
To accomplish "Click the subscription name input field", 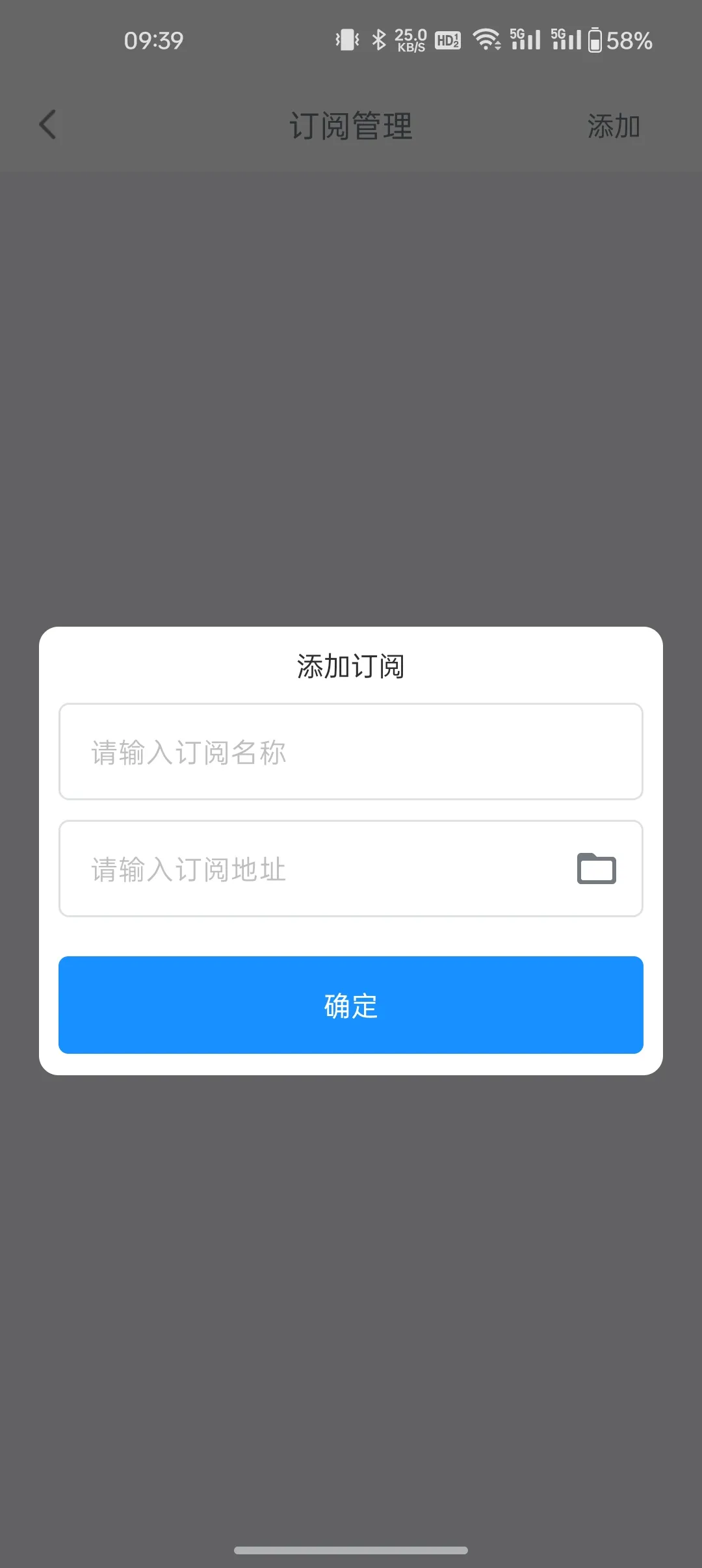I will point(351,752).
